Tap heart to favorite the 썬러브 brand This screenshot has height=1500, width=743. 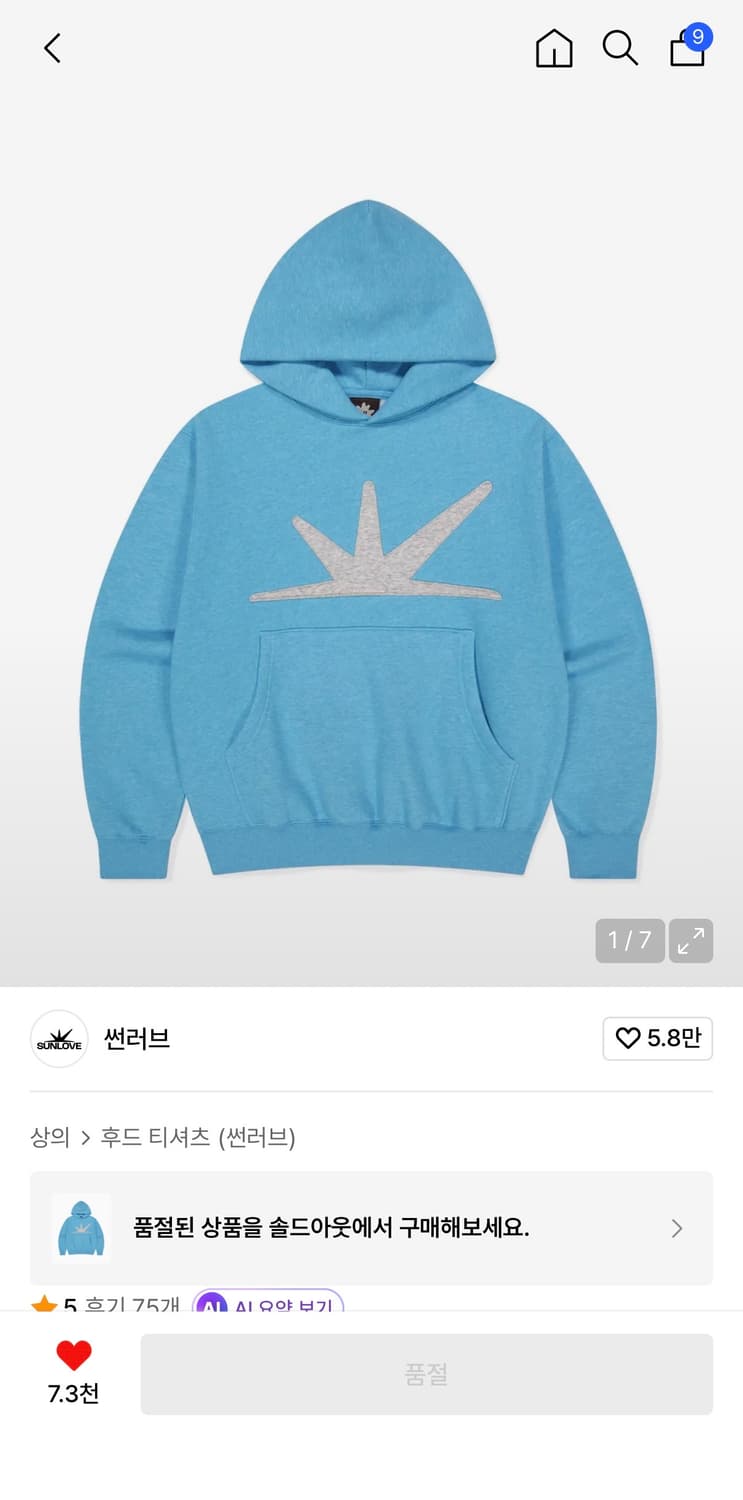click(x=657, y=1039)
